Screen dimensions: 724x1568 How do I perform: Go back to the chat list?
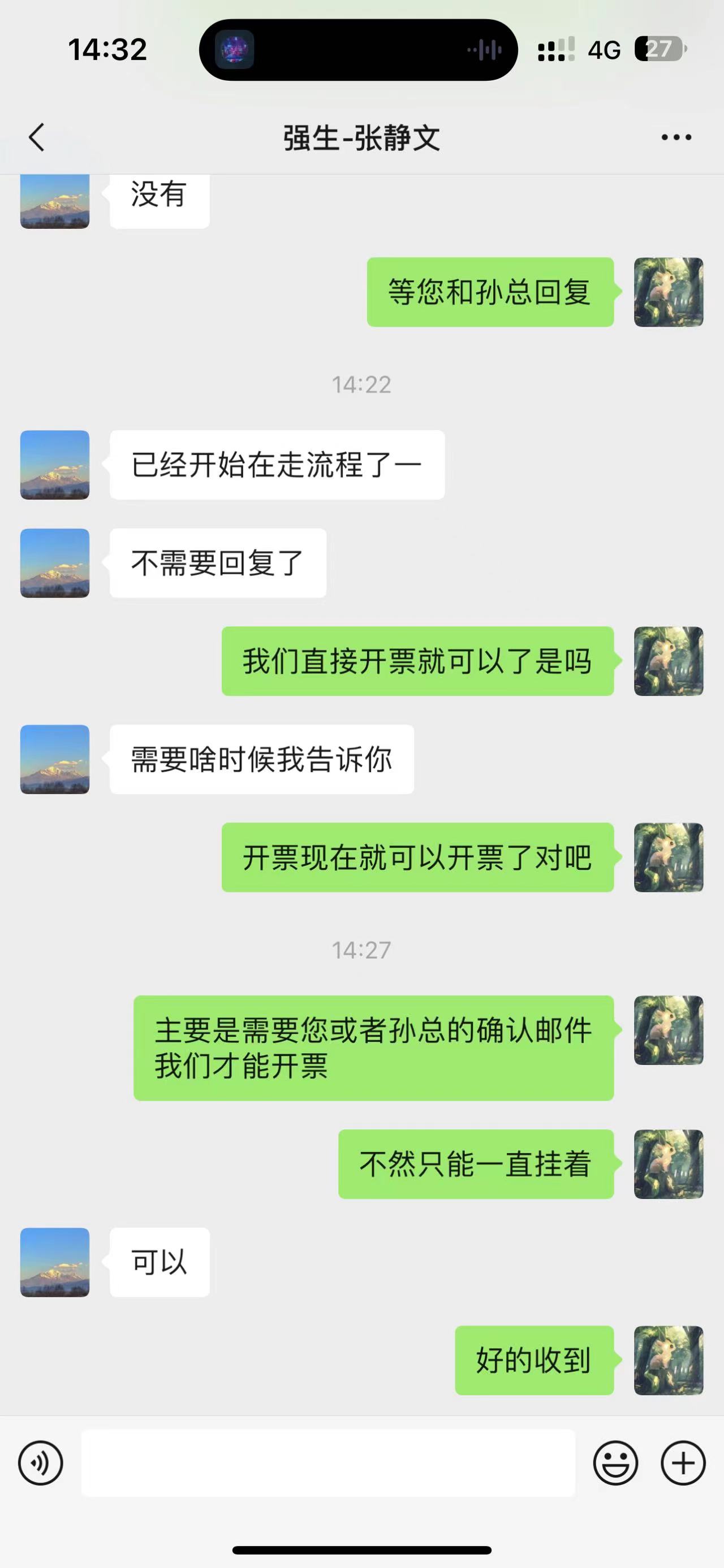pos(37,137)
